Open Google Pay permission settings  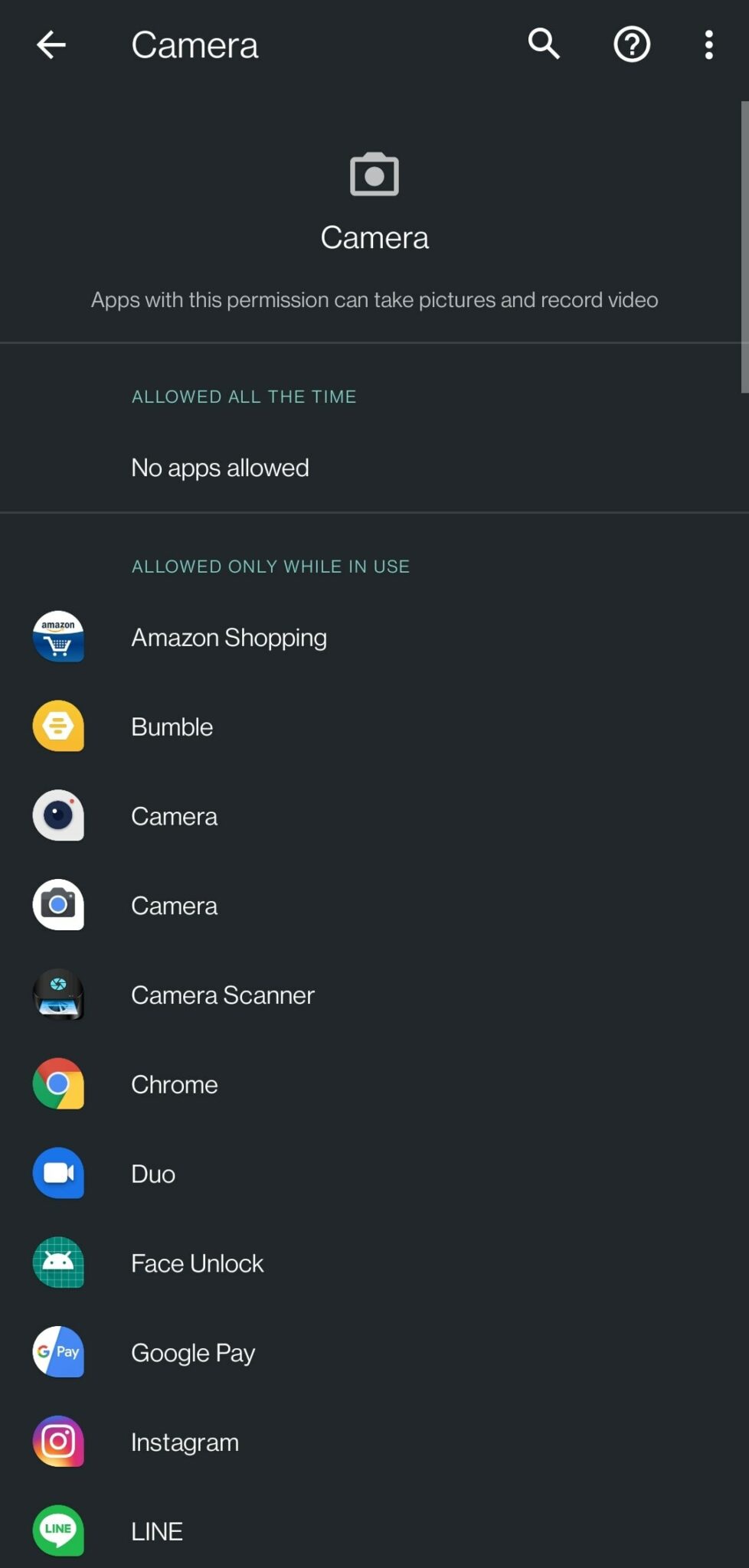(374, 1353)
